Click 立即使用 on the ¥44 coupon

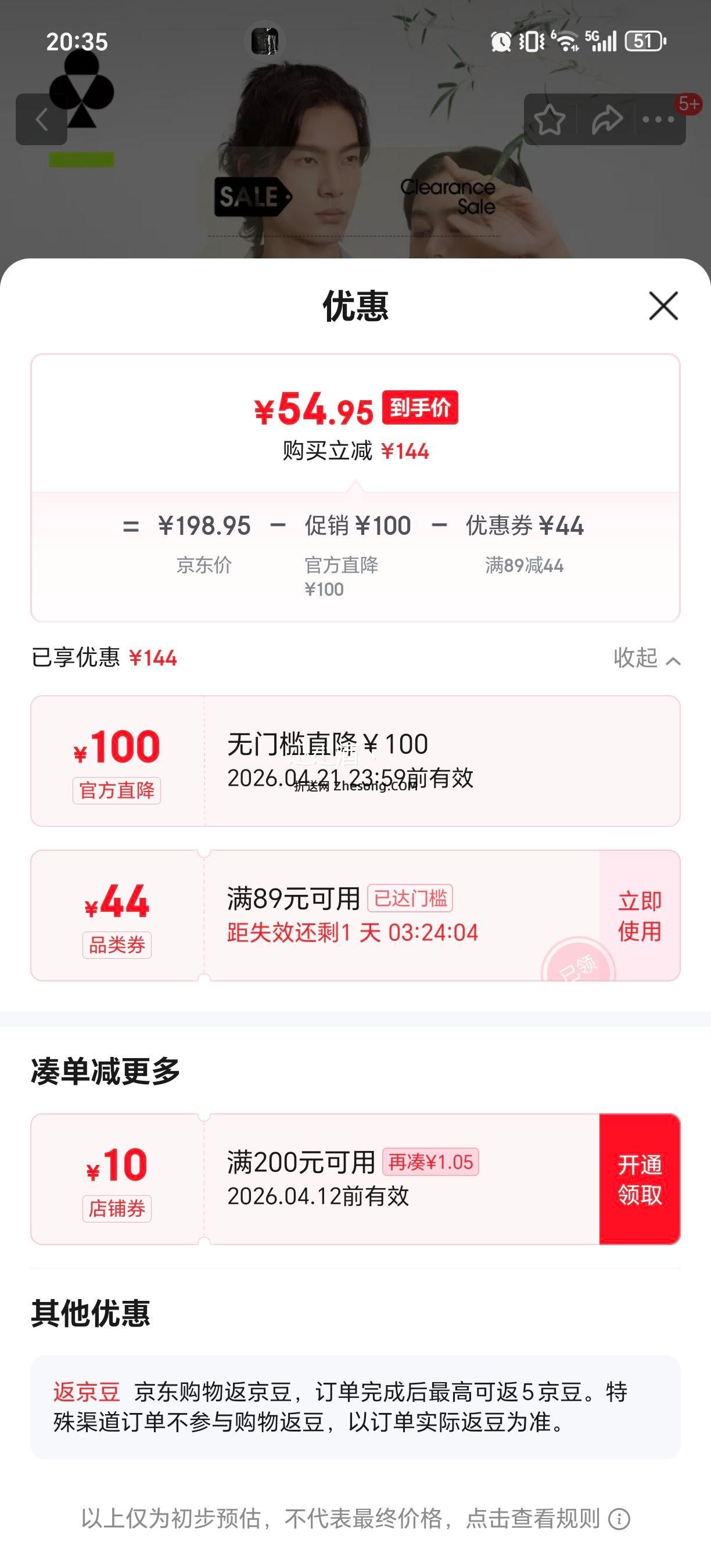click(x=640, y=916)
